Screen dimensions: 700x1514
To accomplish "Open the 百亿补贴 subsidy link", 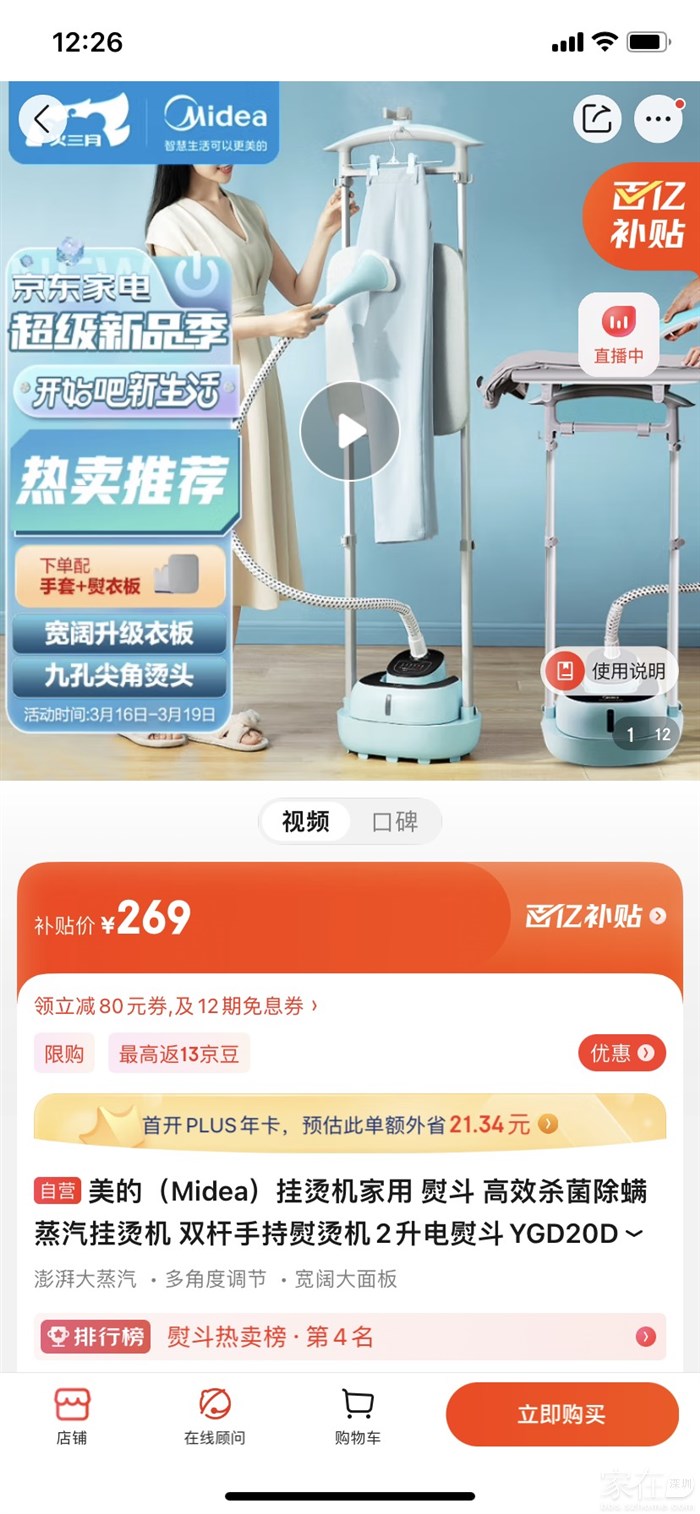I will point(595,915).
